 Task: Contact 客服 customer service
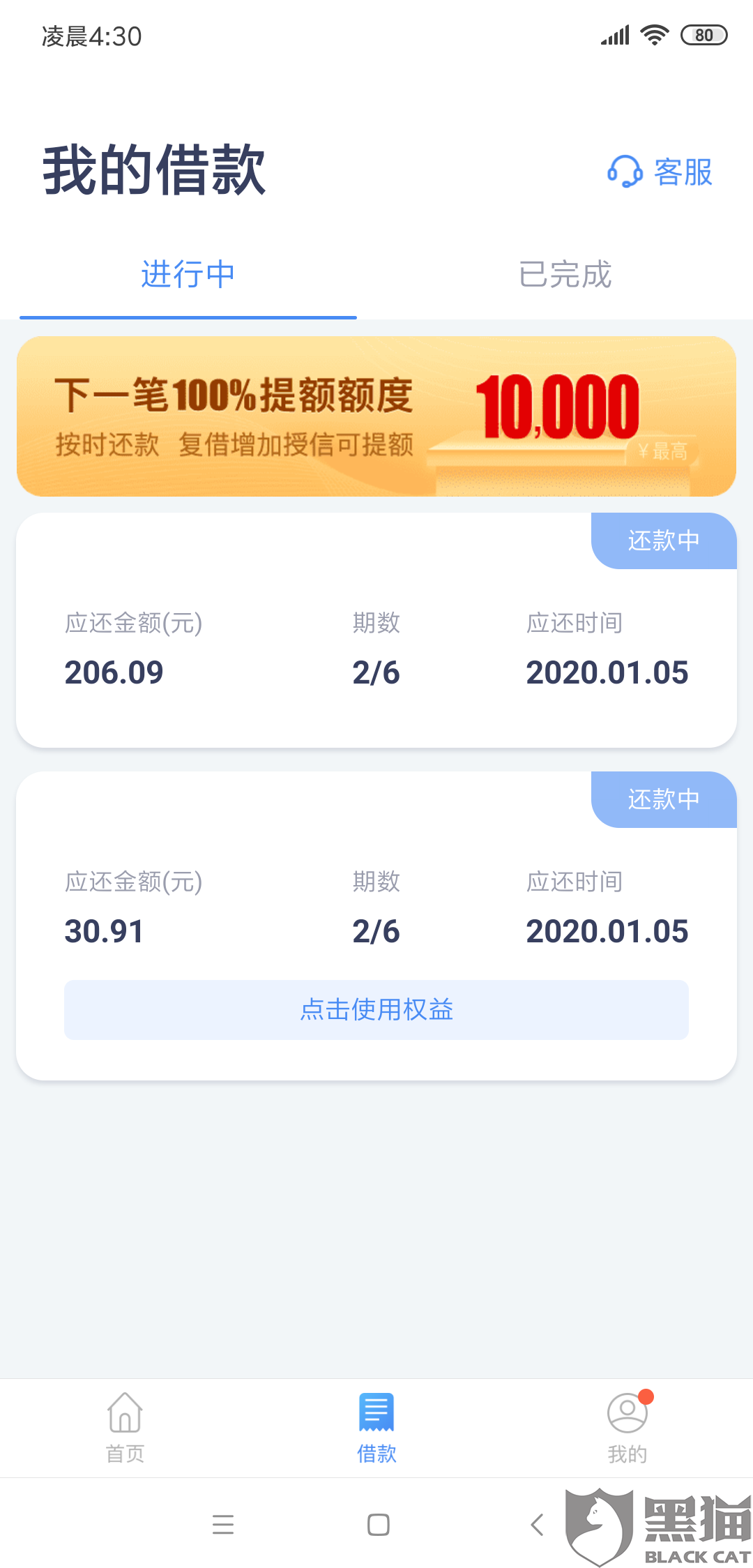pyautogui.click(x=660, y=172)
